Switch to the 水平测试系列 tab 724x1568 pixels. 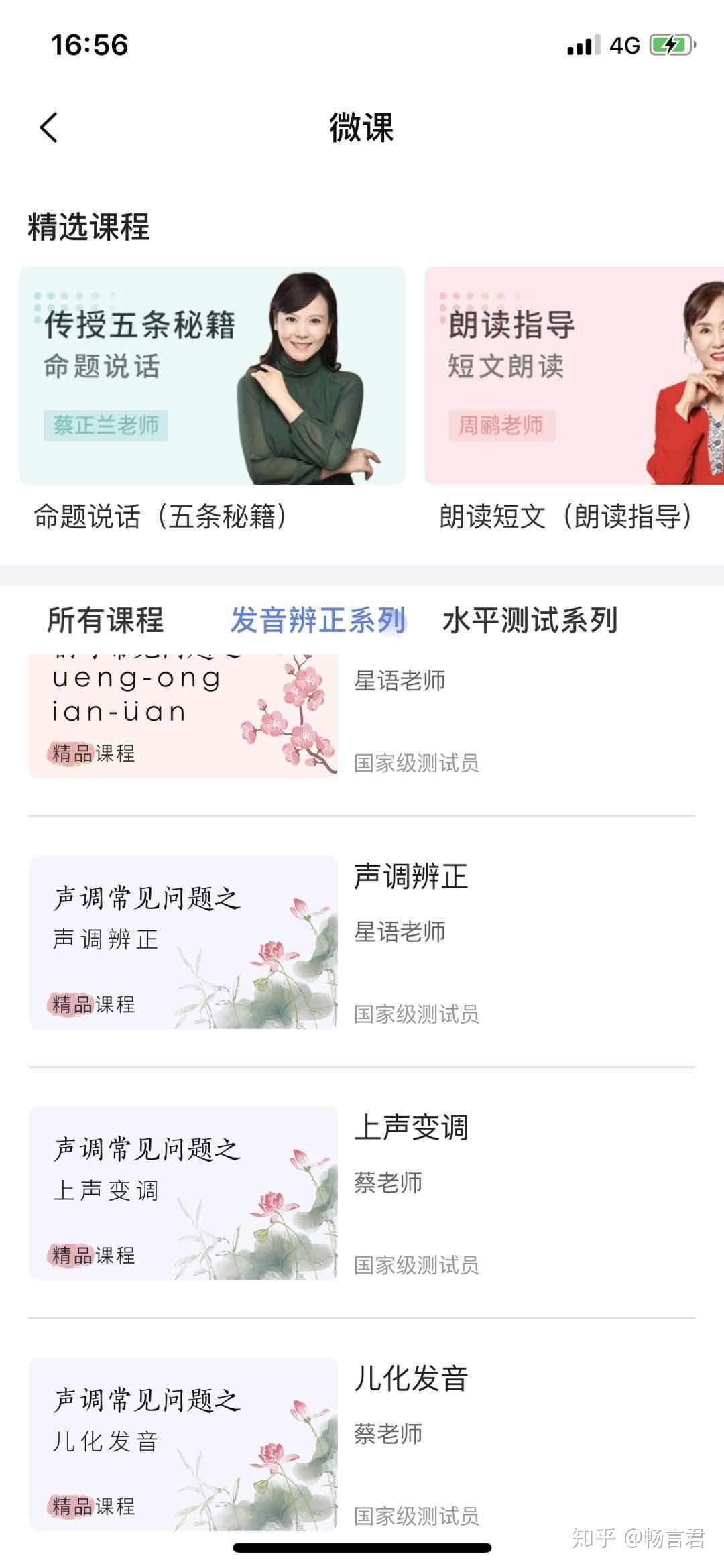[x=530, y=620]
